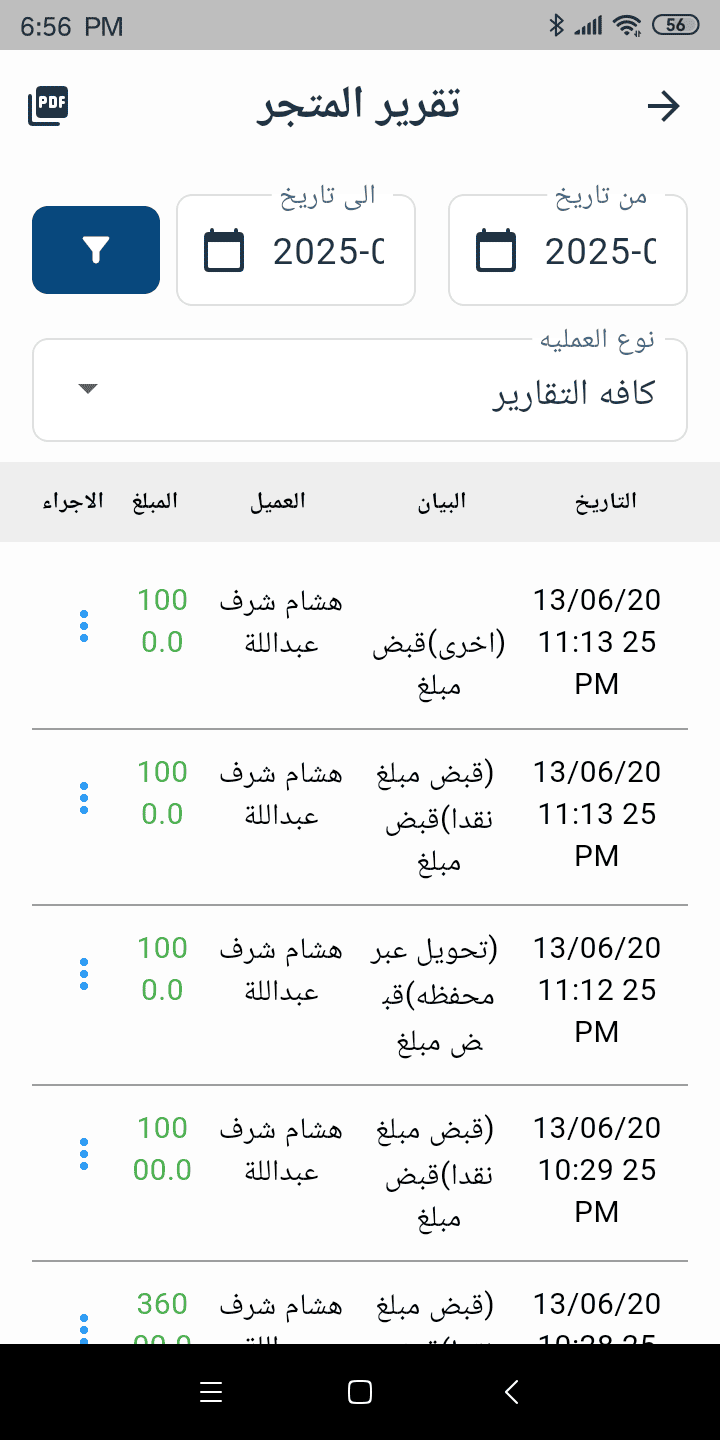Tap the PDF export icon
The height and width of the screenshot is (1440, 720).
[48, 104]
